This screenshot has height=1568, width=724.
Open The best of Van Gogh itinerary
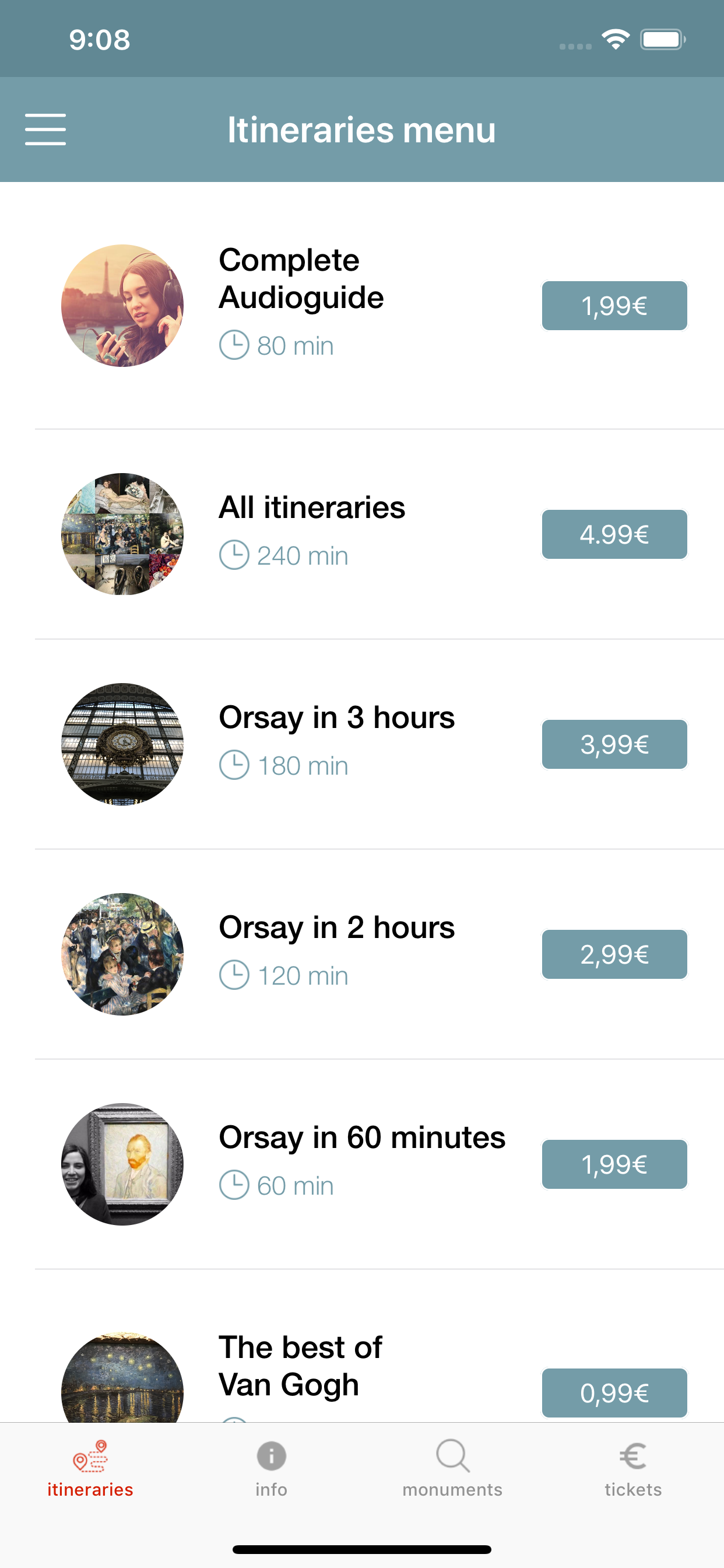click(x=300, y=1366)
